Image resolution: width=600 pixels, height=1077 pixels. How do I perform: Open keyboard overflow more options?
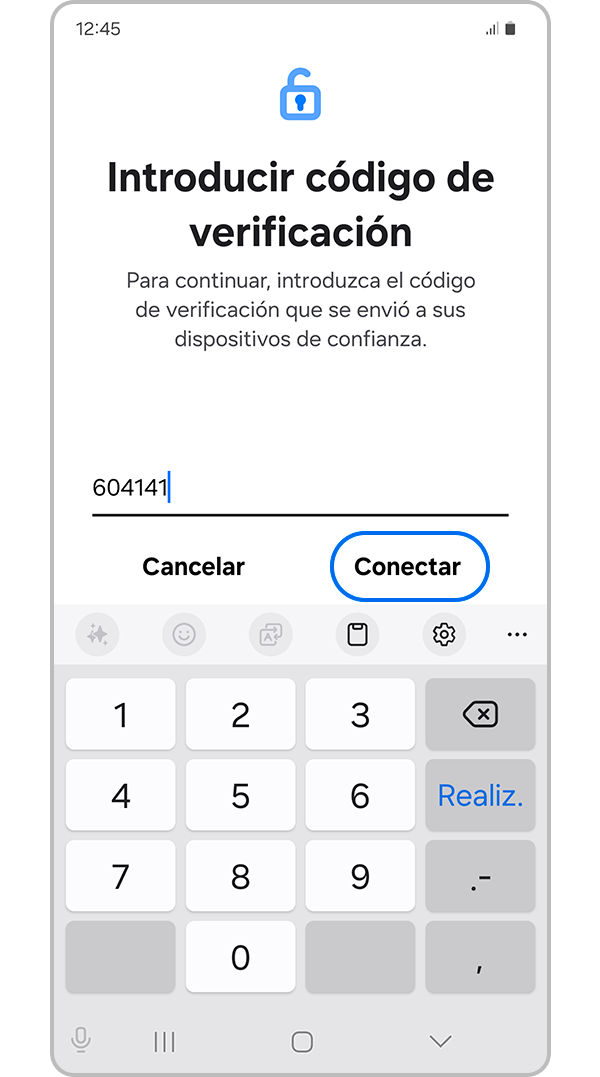click(x=517, y=634)
